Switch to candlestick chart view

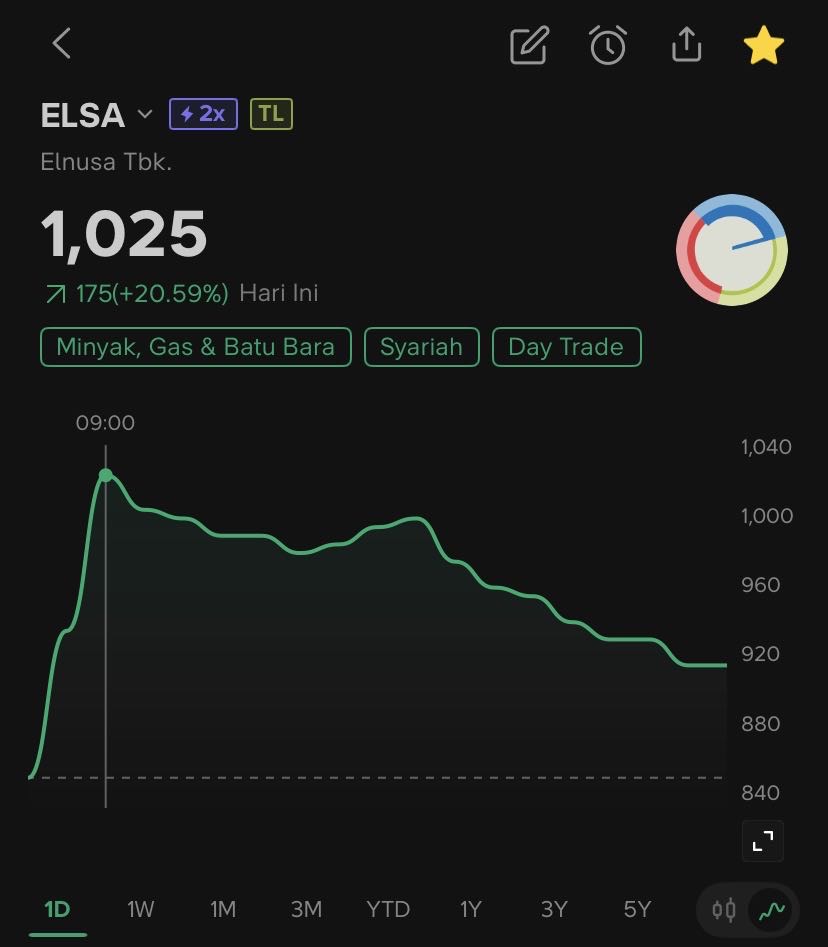(x=724, y=910)
